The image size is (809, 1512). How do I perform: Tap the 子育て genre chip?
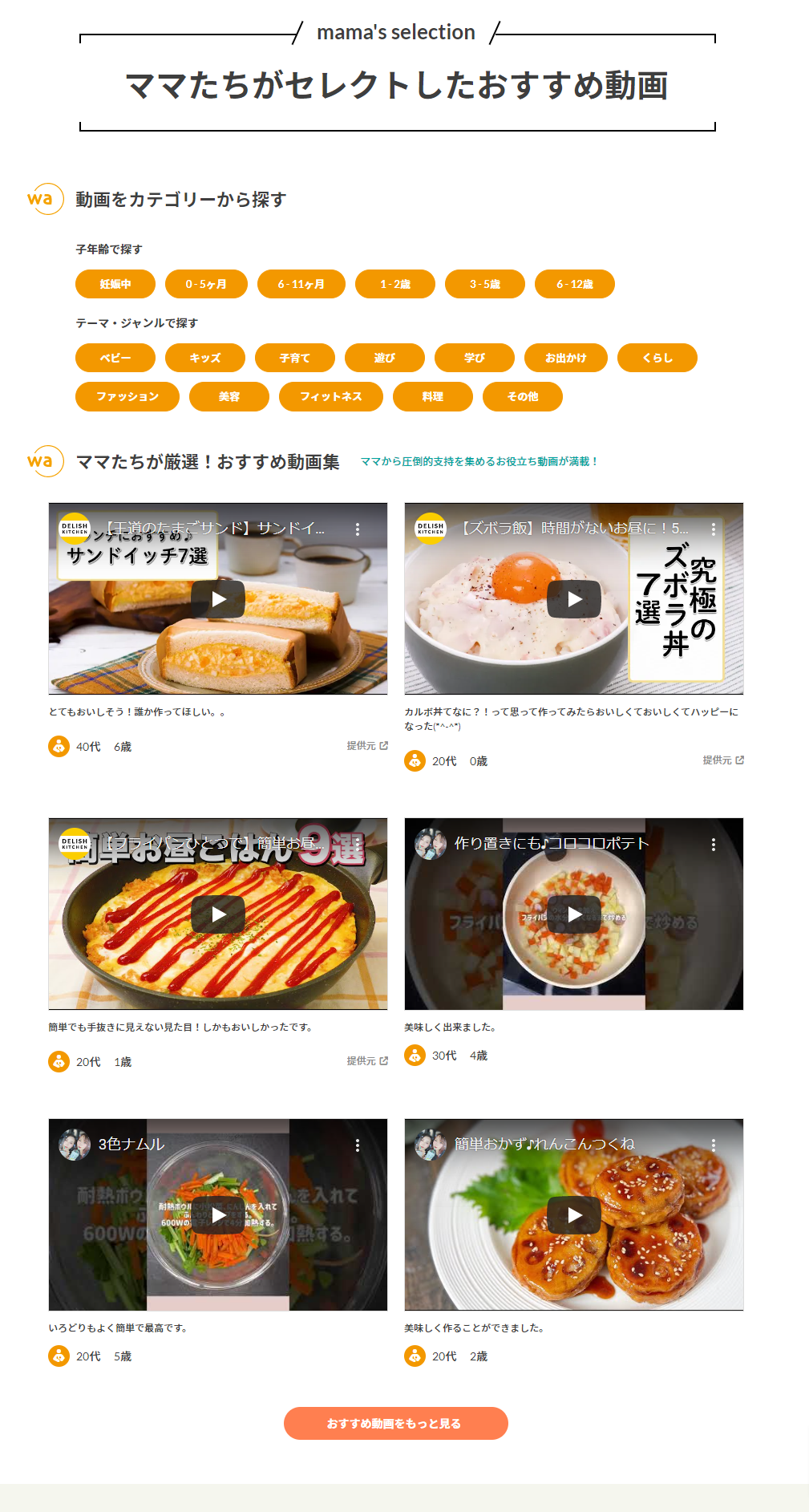click(x=295, y=358)
